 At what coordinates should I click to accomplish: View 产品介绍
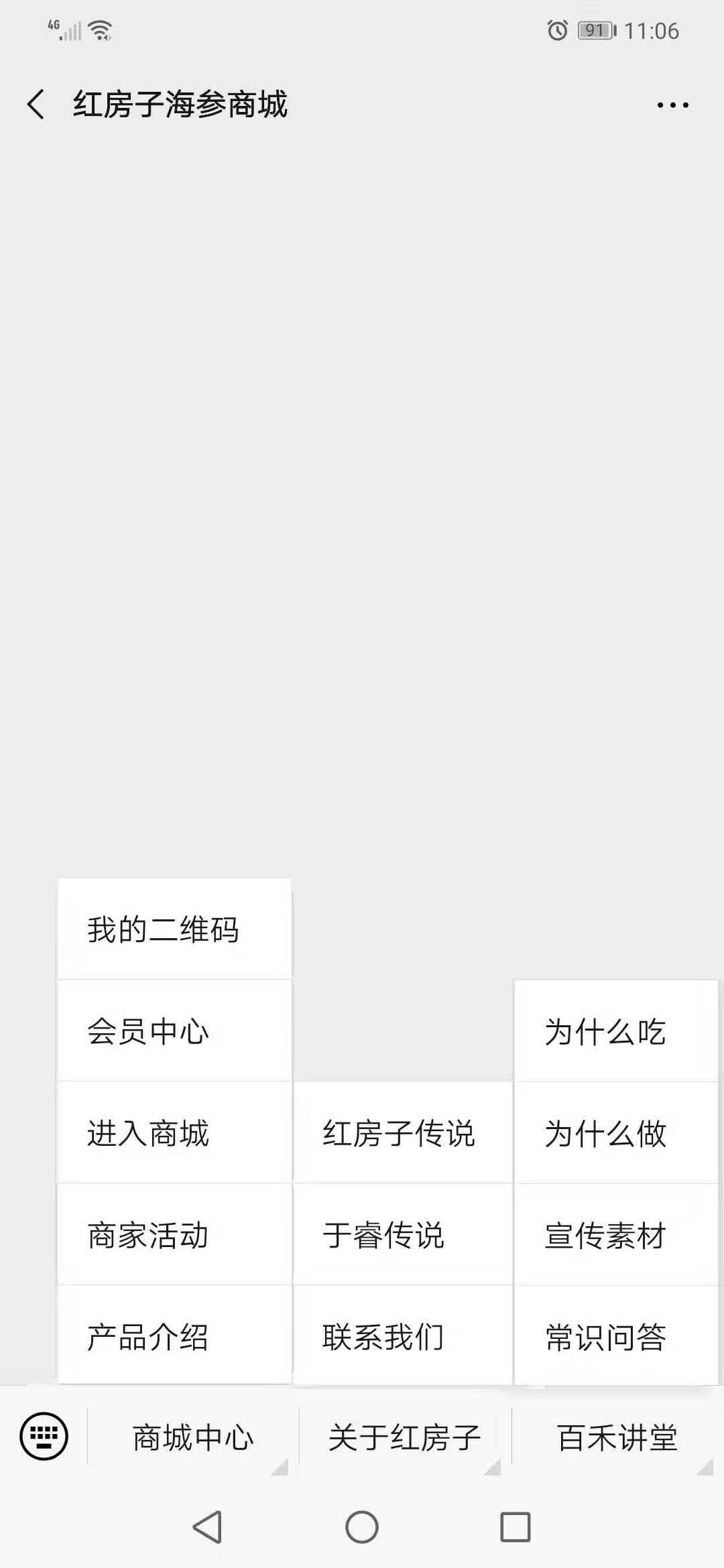[x=174, y=1335]
